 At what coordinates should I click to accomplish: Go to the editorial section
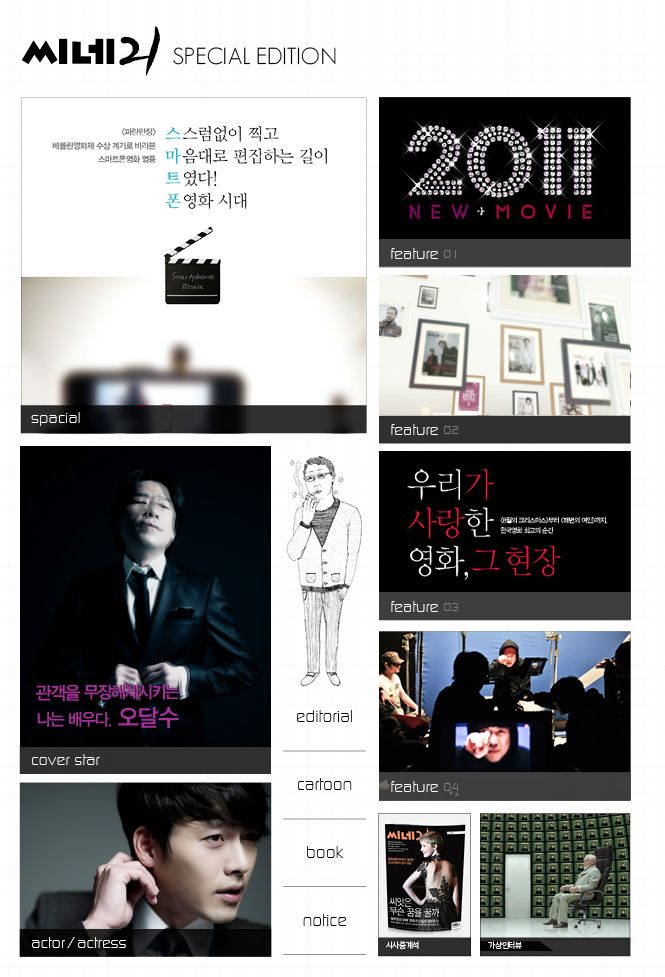click(324, 717)
